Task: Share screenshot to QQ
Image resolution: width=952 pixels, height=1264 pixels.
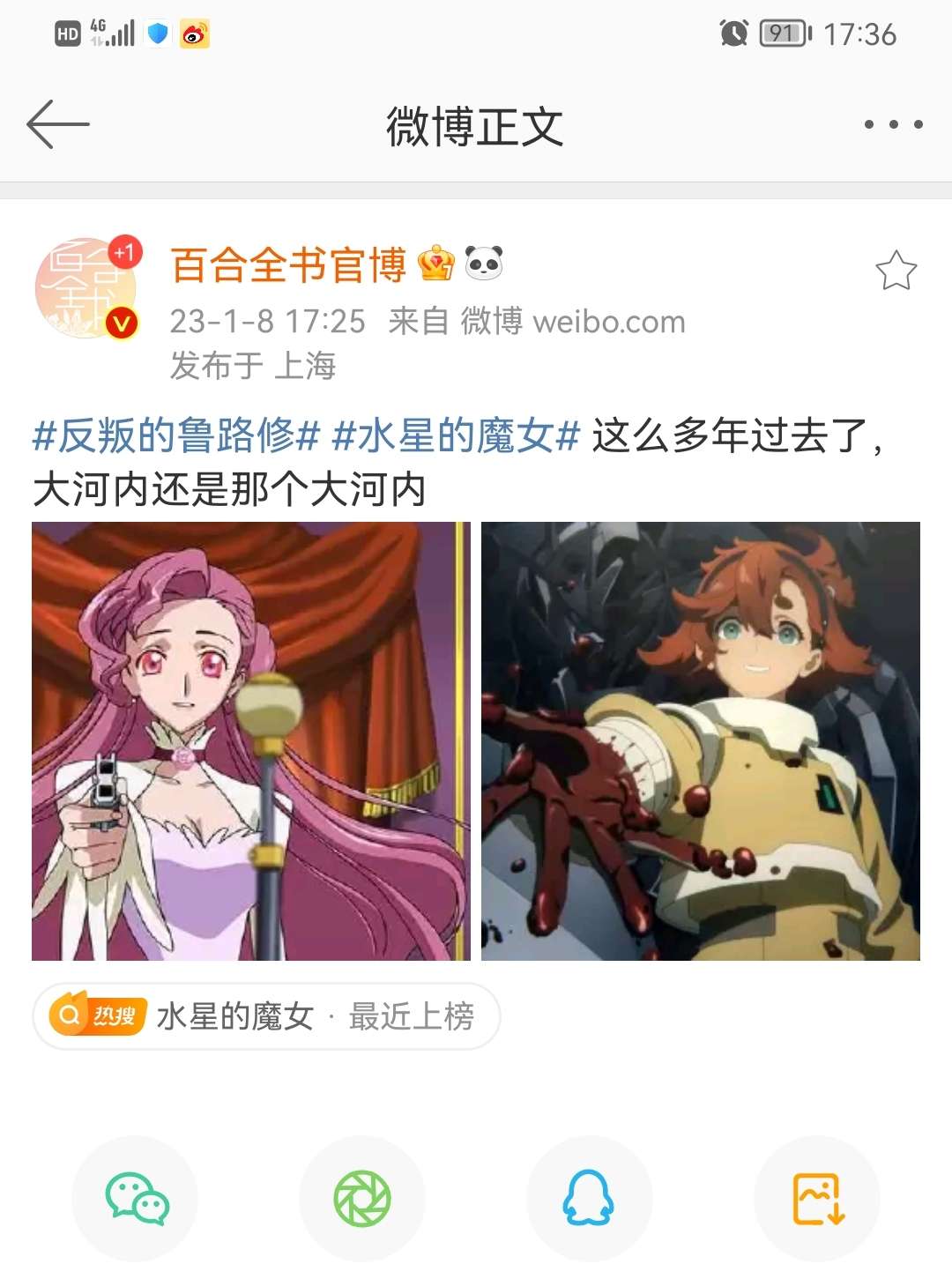Action: click(x=589, y=1198)
